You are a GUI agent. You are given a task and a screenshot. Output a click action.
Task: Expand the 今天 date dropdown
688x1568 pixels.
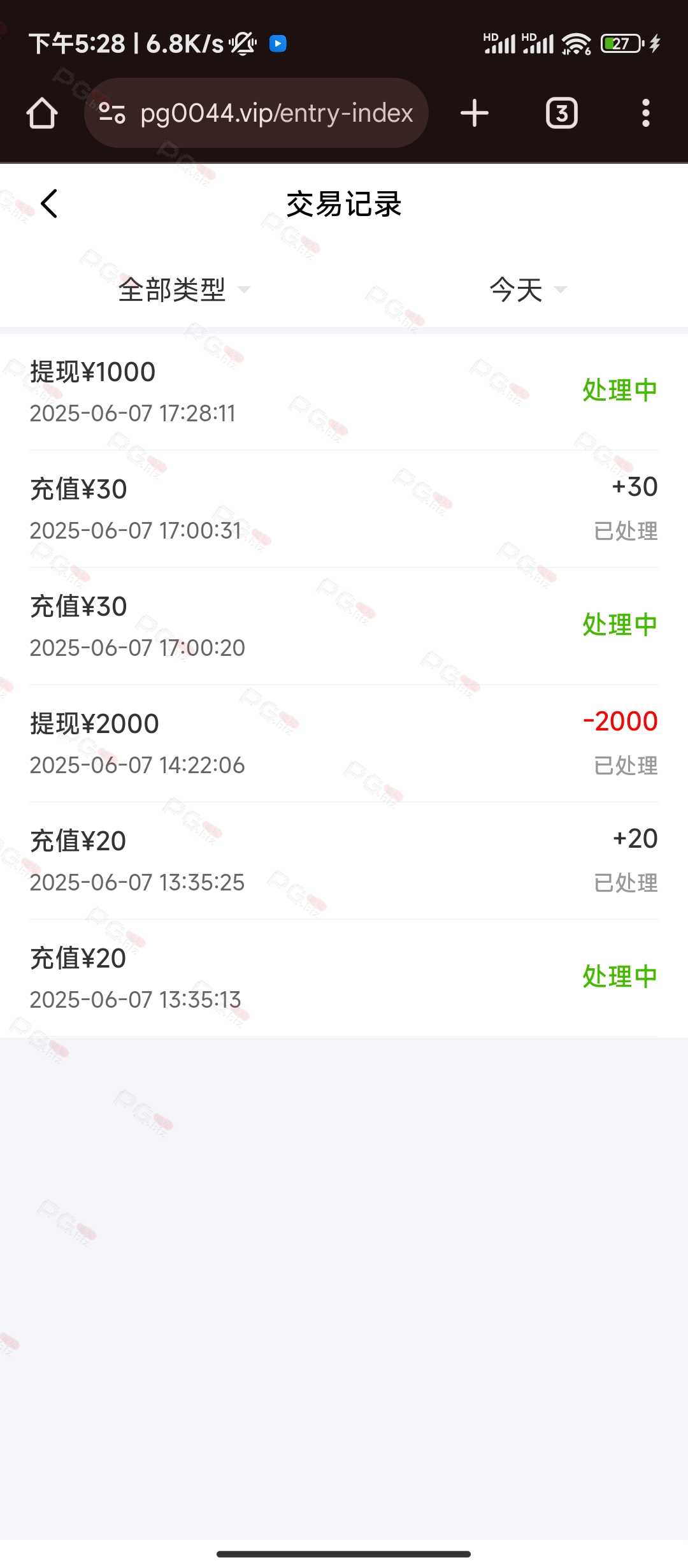click(x=528, y=290)
